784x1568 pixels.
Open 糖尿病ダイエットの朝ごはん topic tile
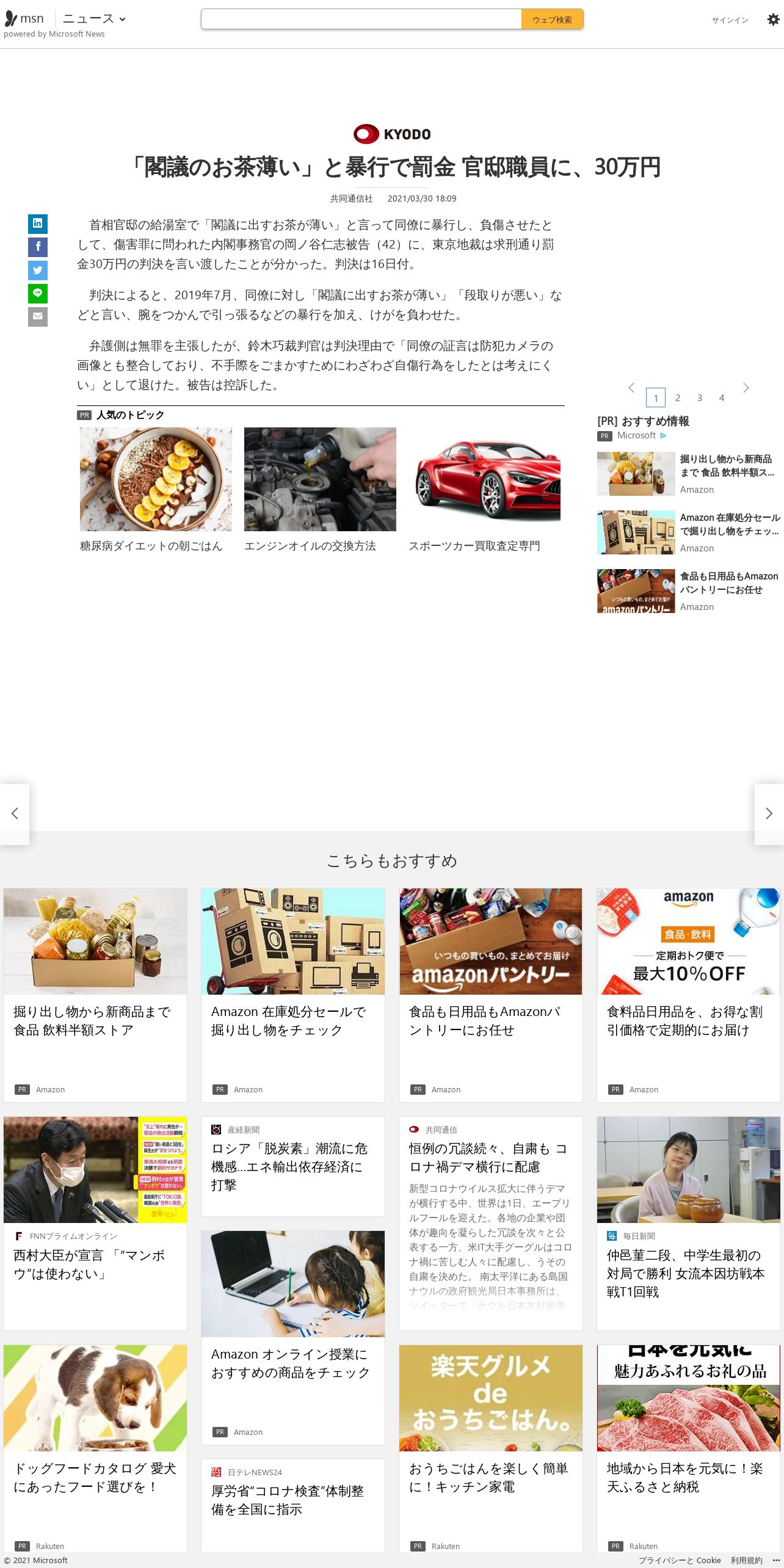click(x=156, y=490)
